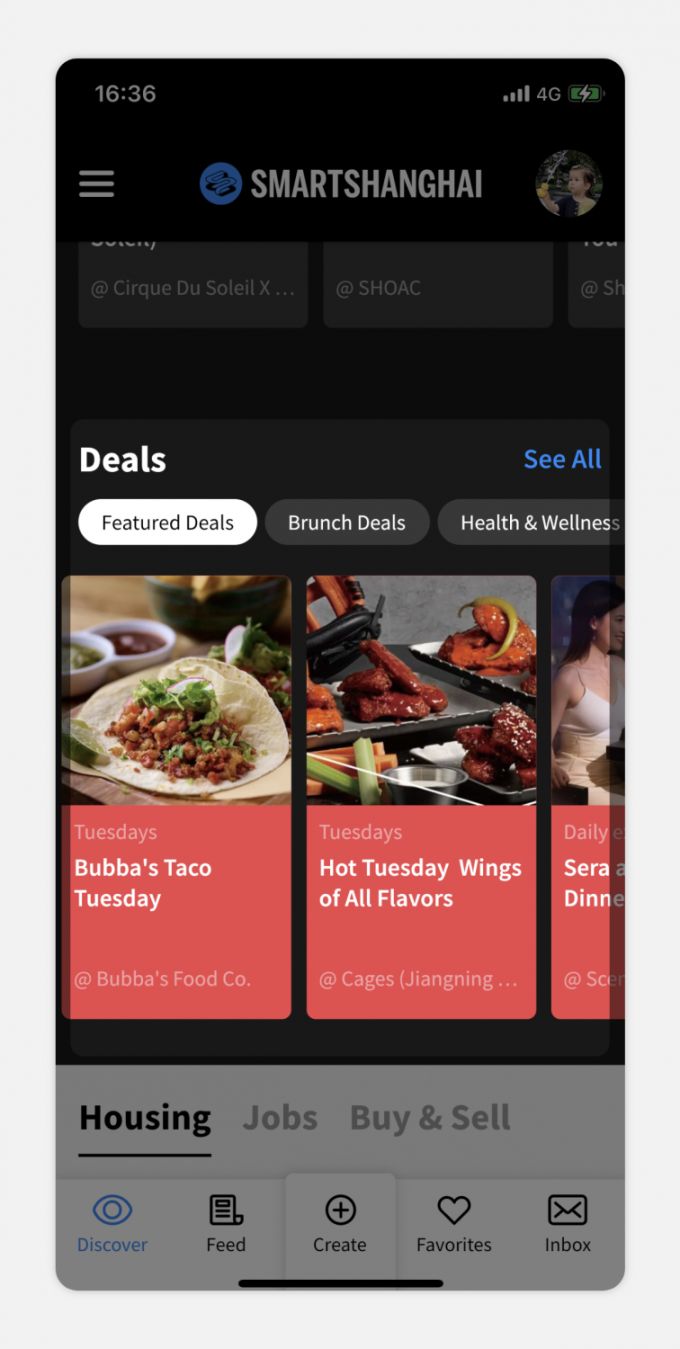View Hot Tuesday Wings of All Flavors deal

421,797
